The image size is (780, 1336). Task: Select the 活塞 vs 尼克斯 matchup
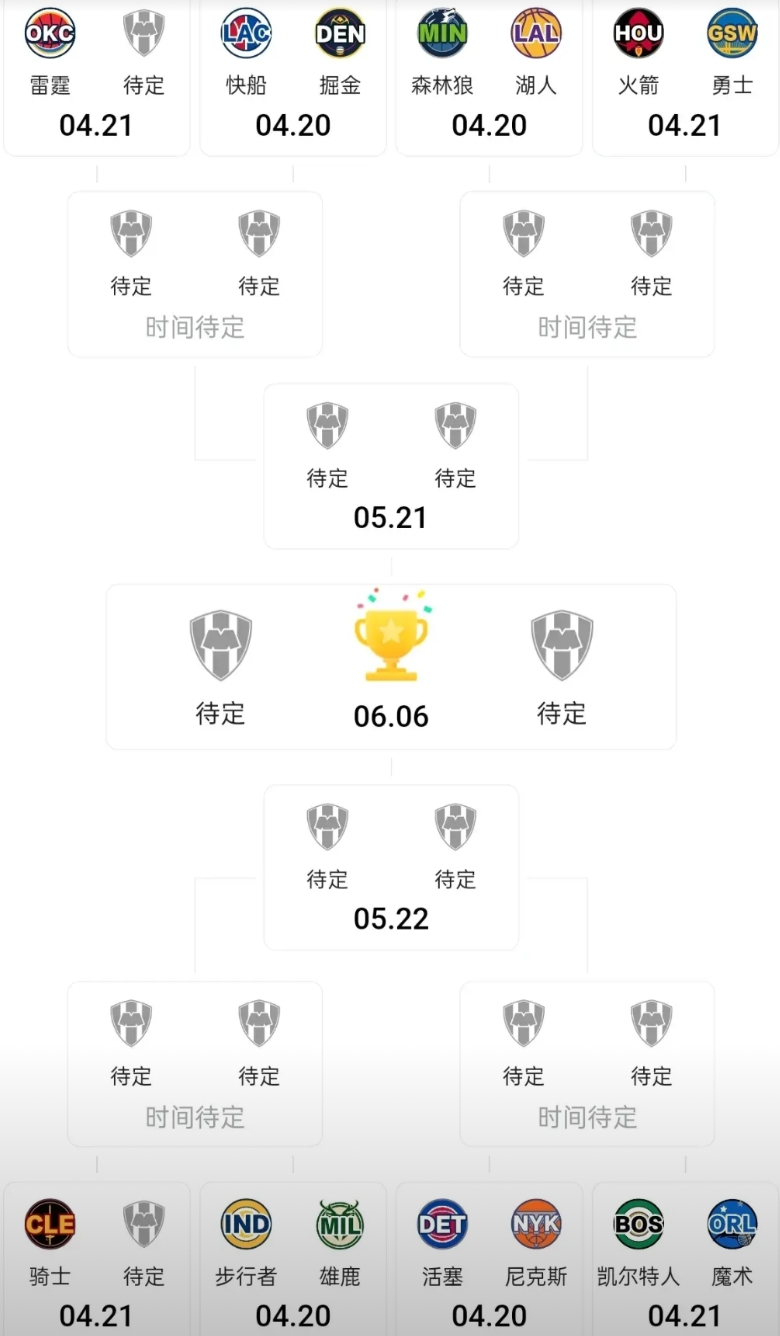(489, 1259)
